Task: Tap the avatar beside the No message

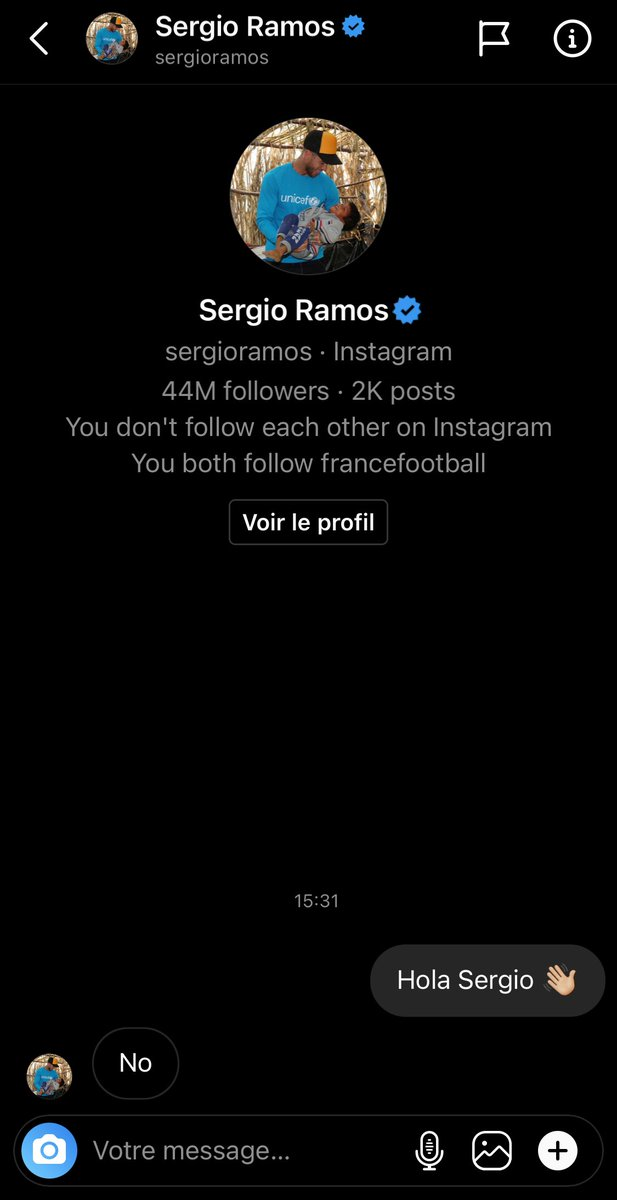Action: 49,1076
